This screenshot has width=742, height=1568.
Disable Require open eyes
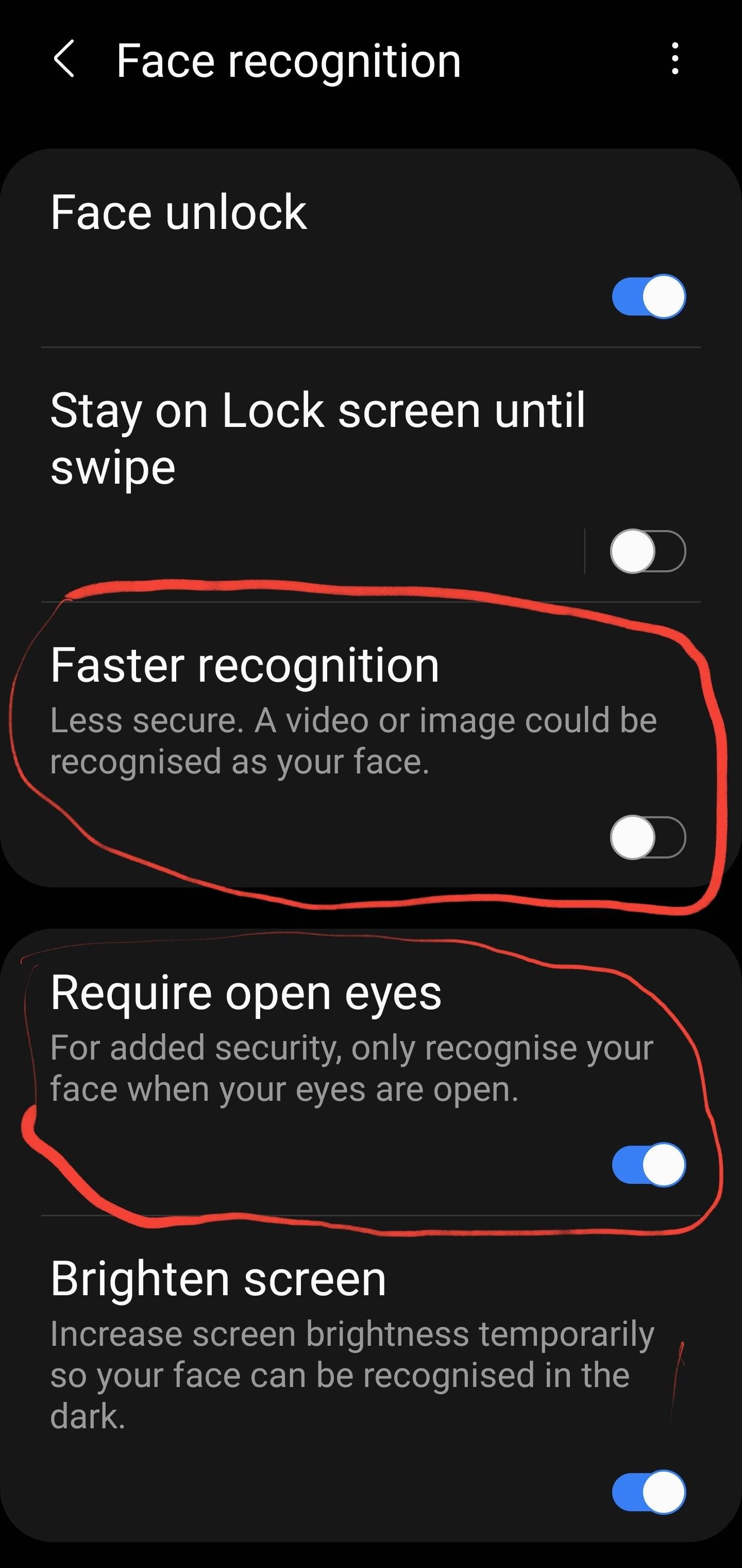648,1164
